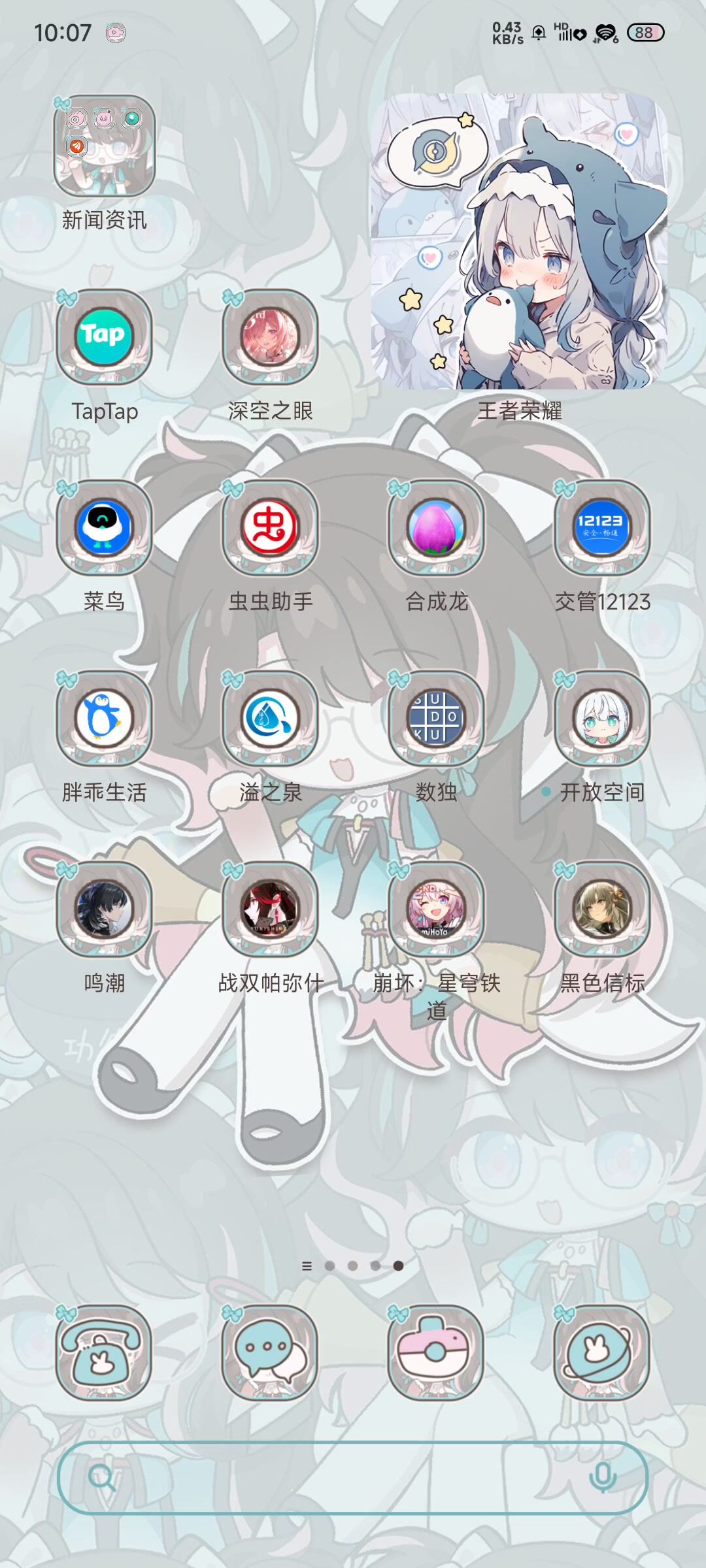Open 深空之眼 game
Viewport: 706px width, 1568px height.
(x=270, y=336)
